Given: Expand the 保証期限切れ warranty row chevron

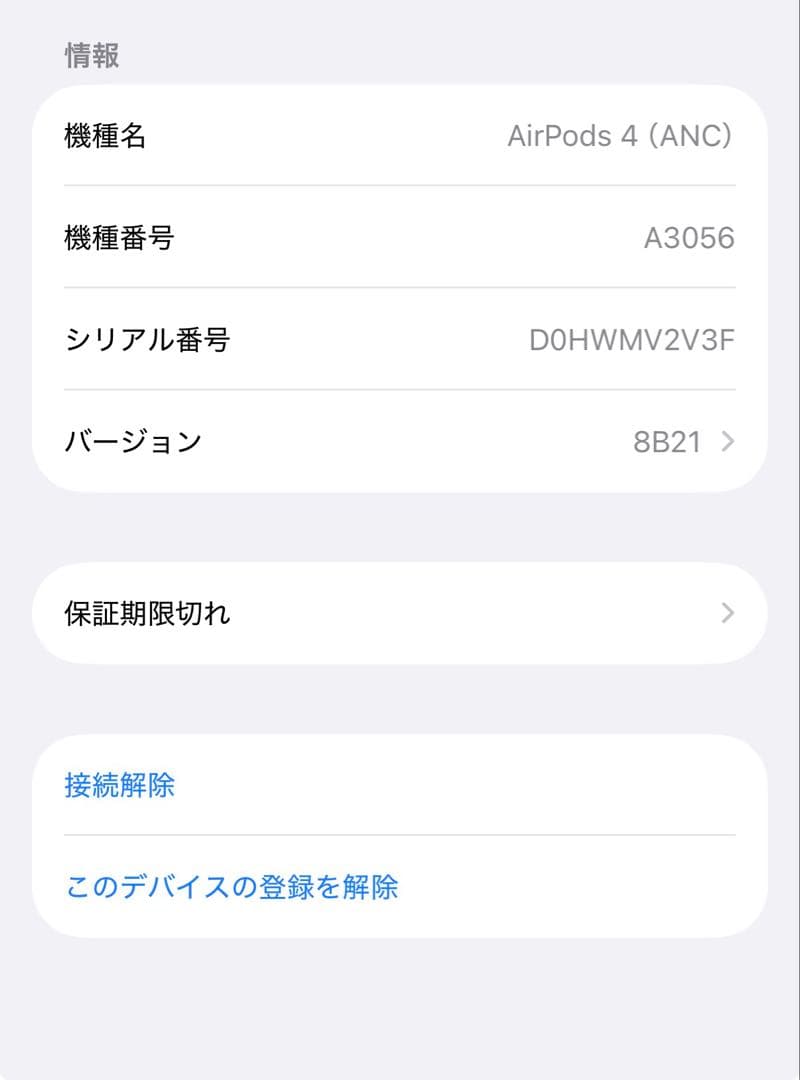Looking at the screenshot, I should pos(727,612).
